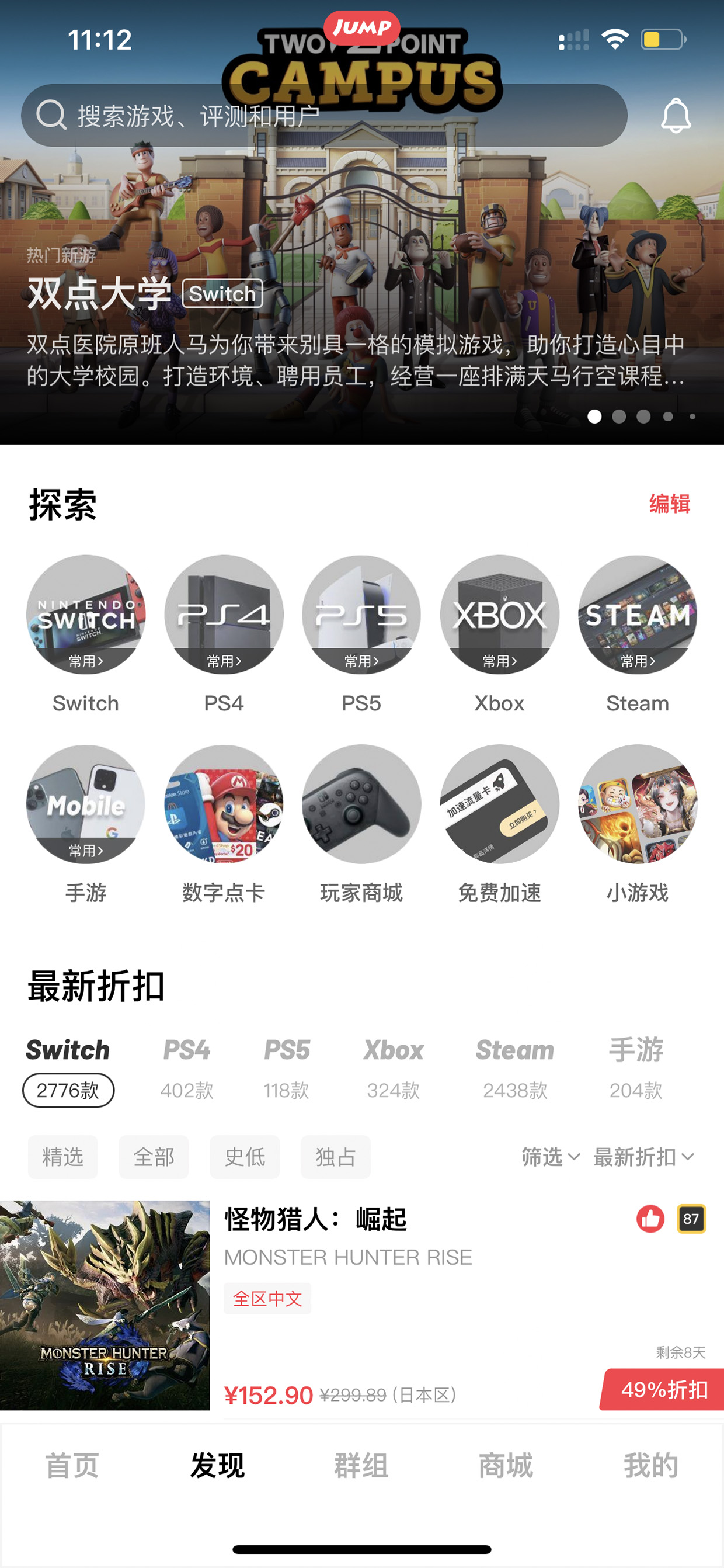
Task: Open the search bar for games and reviews
Action: [322, 116]
